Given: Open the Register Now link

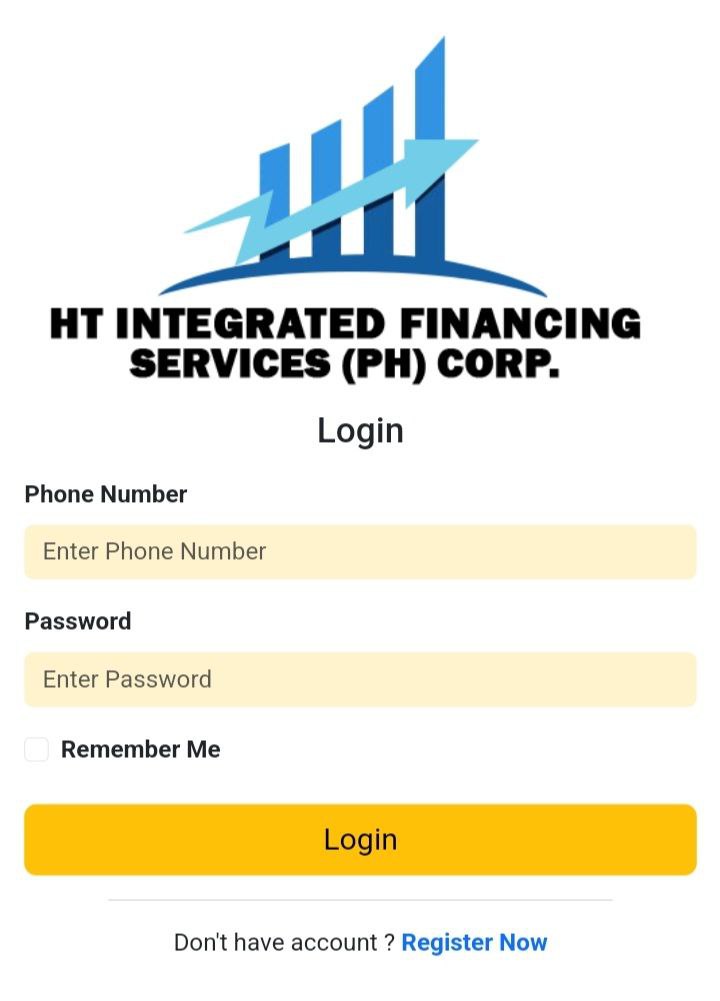Looking at the screenshot, I should [x=474, y=942].
